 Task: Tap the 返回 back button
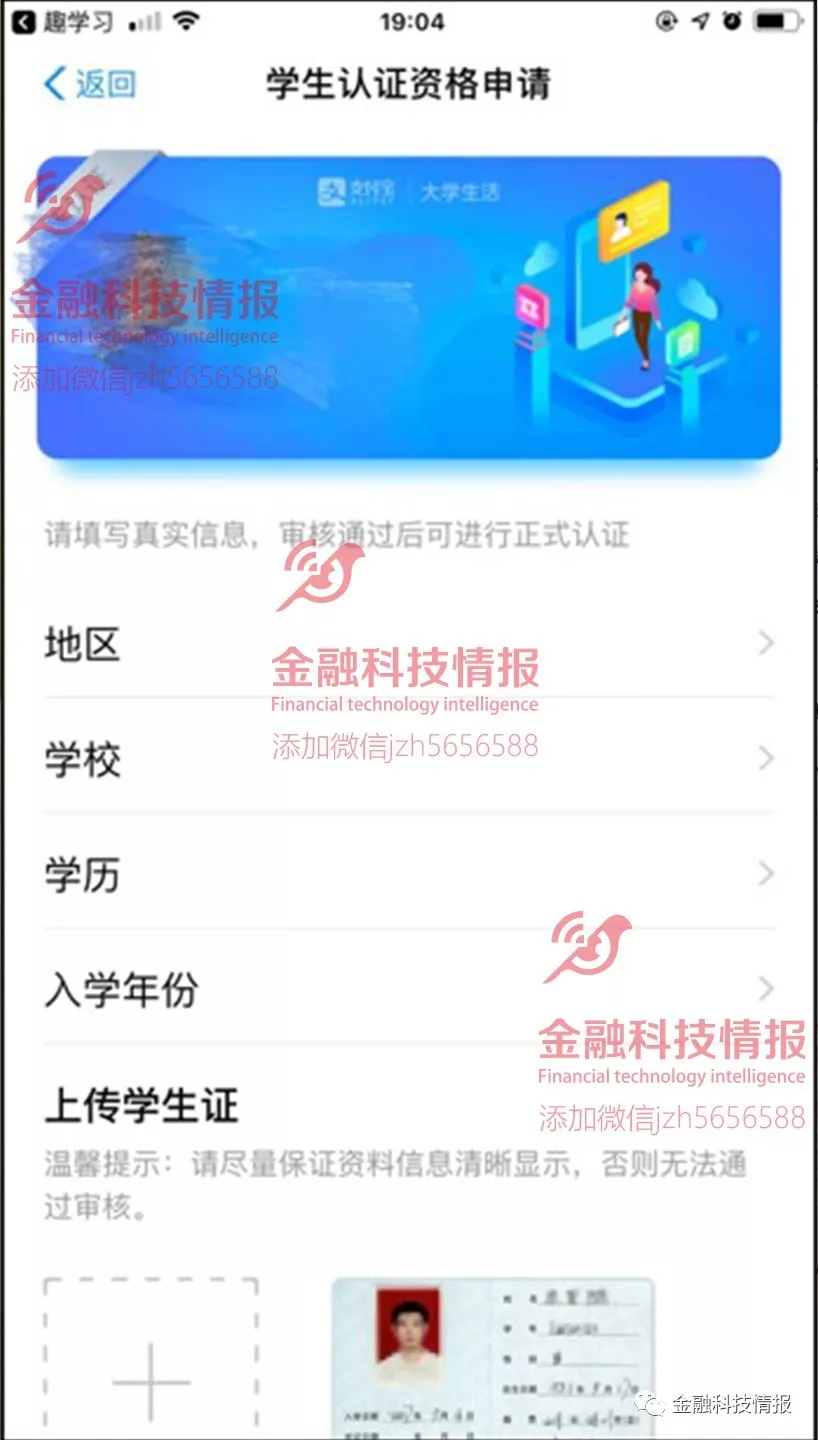(x=90, y=84)
